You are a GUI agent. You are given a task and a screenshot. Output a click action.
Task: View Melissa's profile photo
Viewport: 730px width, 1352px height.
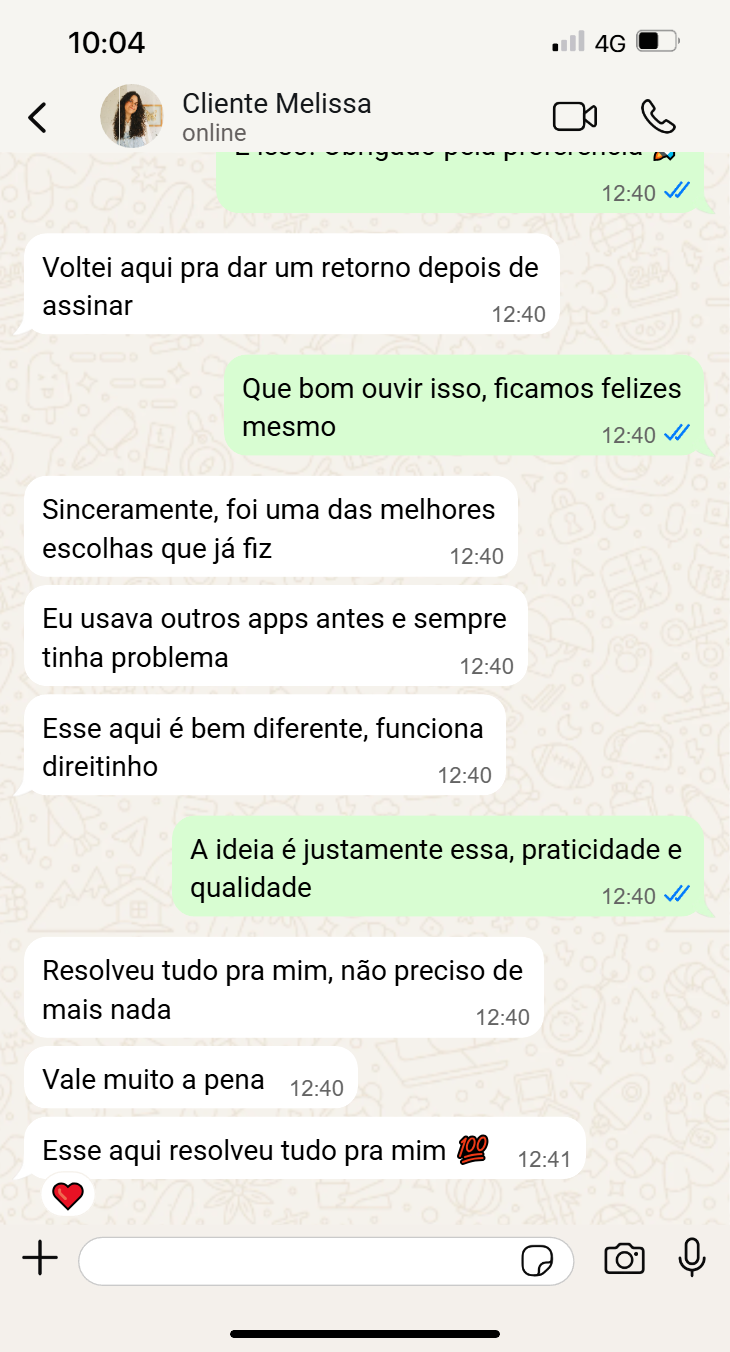pos(132,116)
